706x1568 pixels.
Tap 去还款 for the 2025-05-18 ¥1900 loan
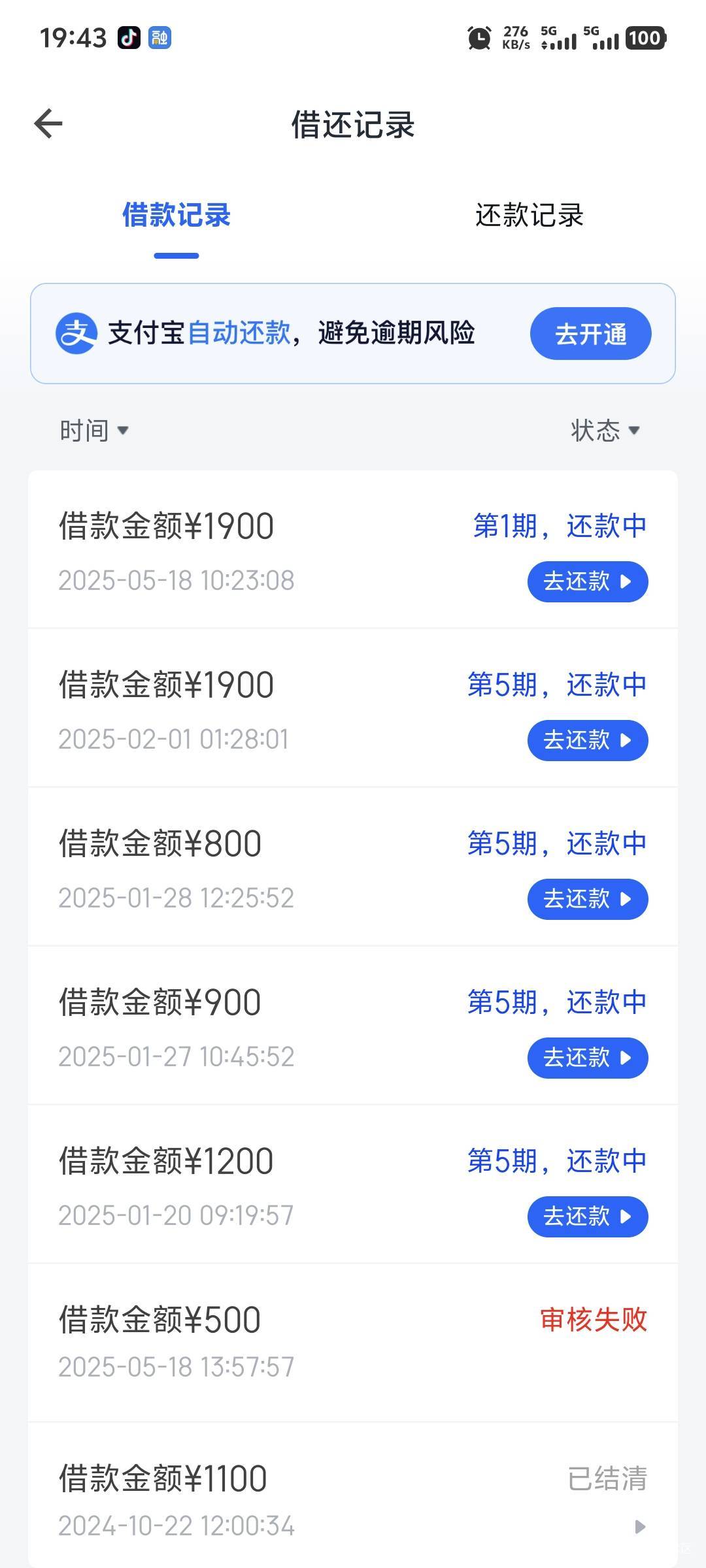(588, 581)
